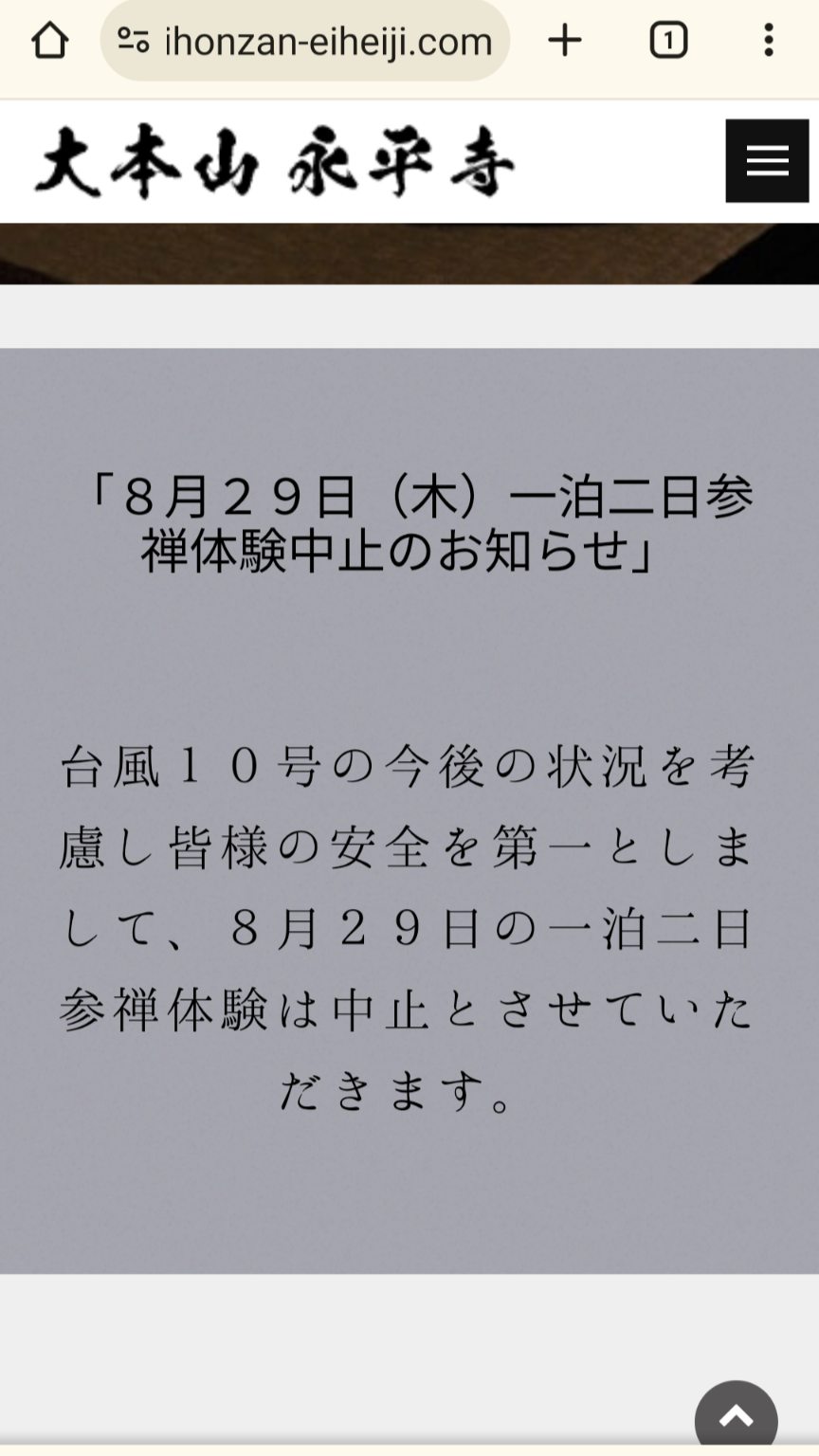Jump back to top of page
The width and height of the screenshot is (819, 1456).
coord(737,1418)
